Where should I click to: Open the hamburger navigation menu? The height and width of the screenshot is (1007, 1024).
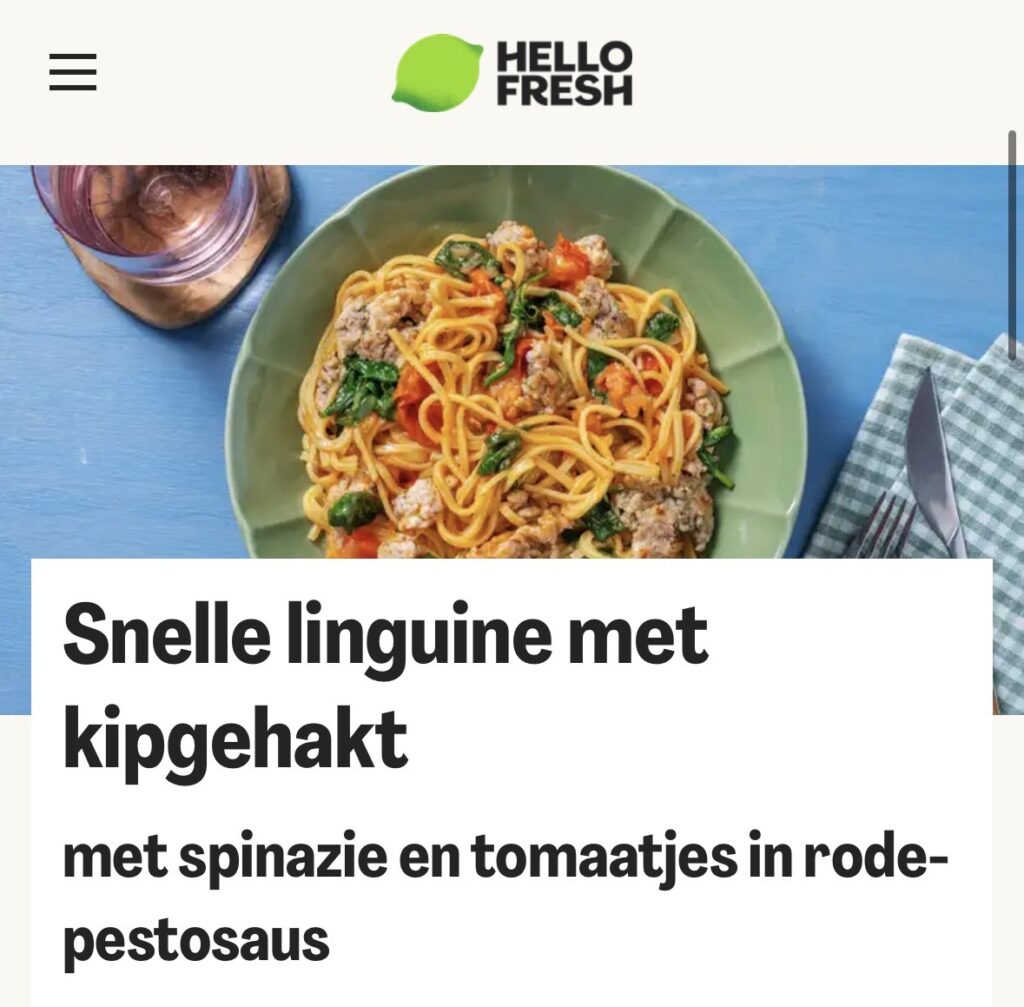coord(73,72)
